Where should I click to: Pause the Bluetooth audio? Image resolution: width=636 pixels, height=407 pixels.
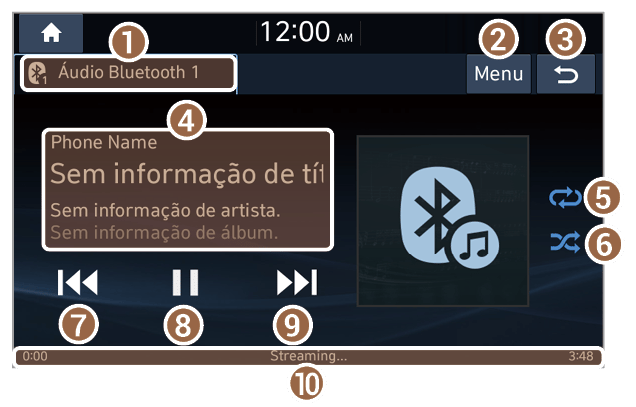click(x=185, y=282)
